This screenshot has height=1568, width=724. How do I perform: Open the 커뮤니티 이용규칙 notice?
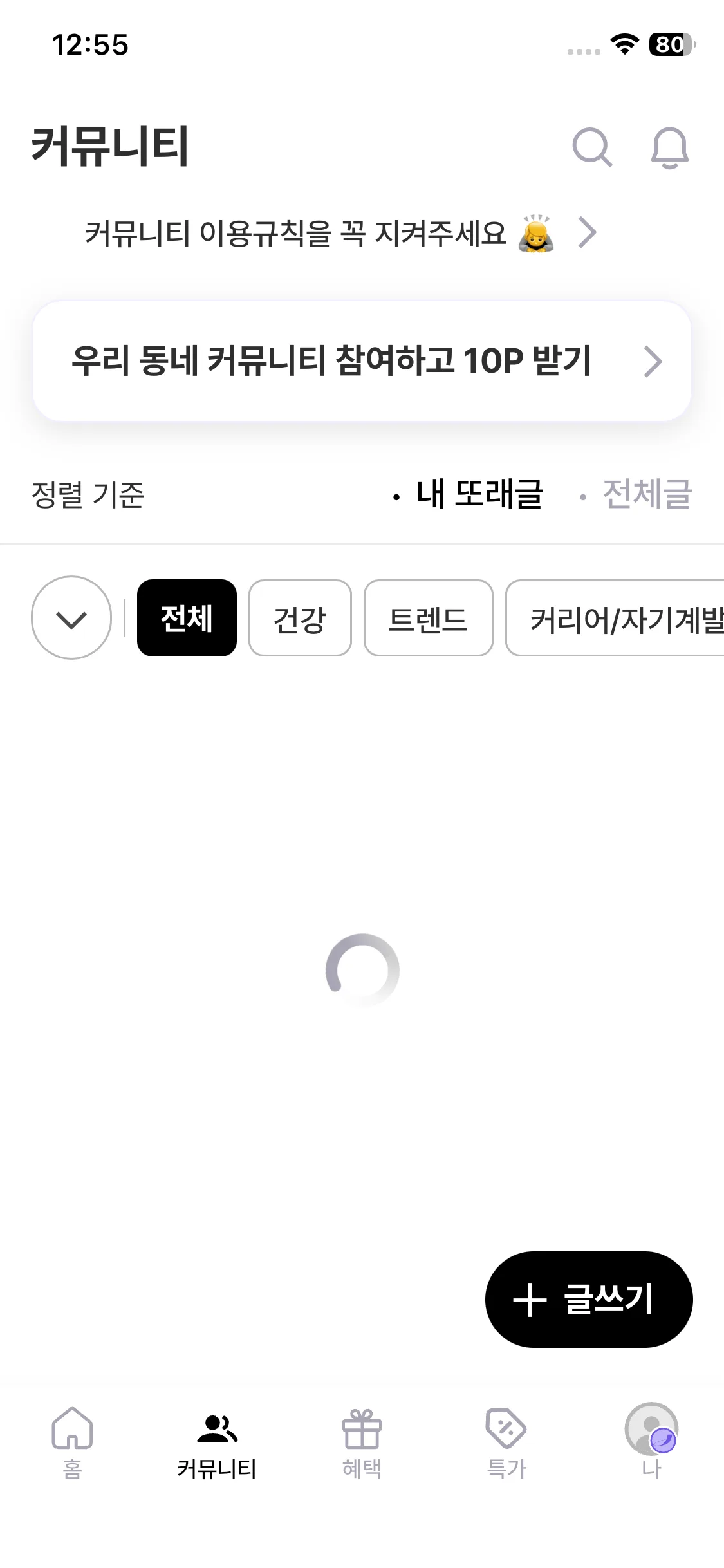pos(341,233)
